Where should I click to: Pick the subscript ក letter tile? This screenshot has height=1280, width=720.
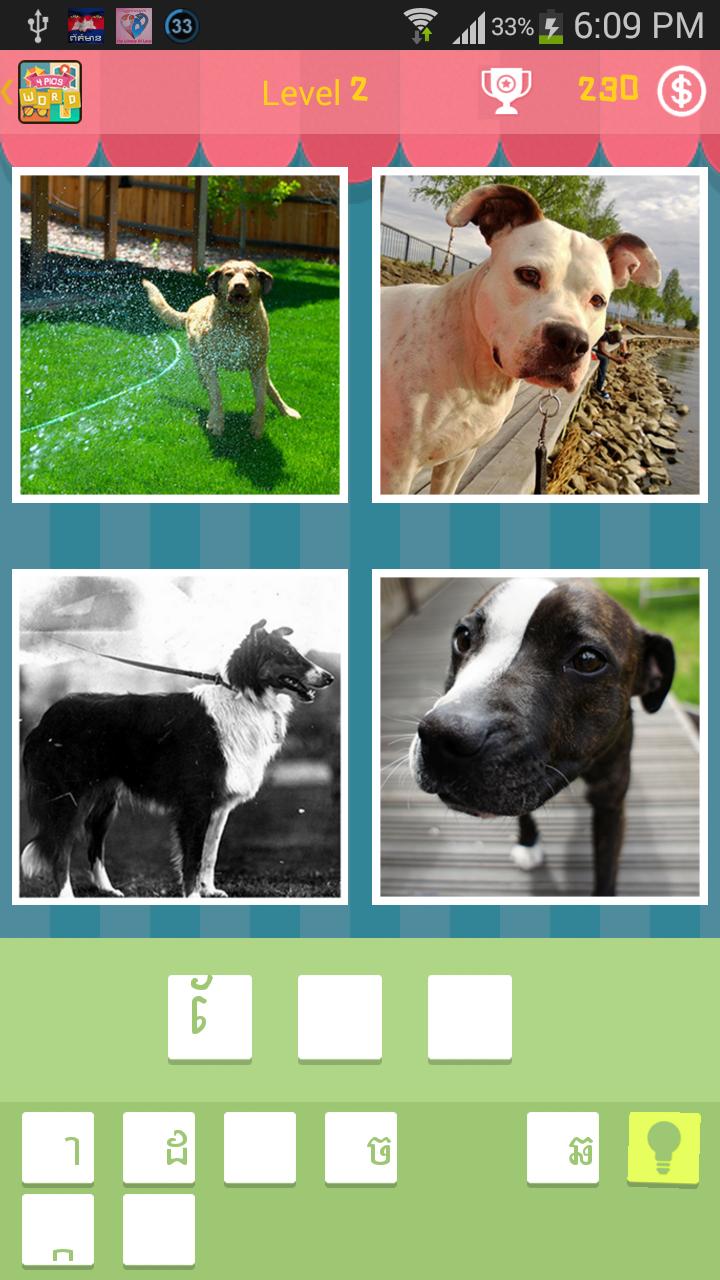click(58, 1230)
